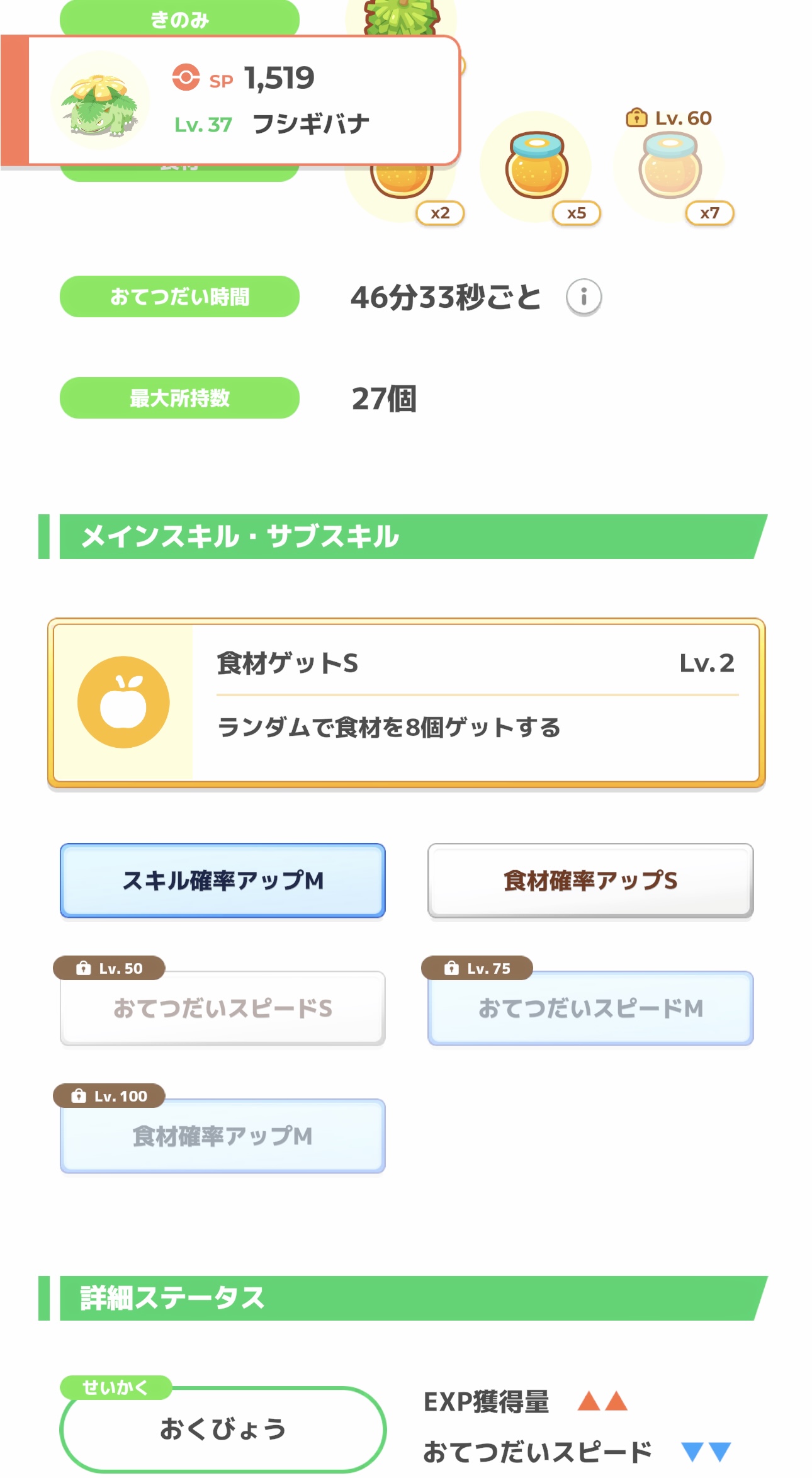Viewport: 812px width, 1478px height.
Task: Tap the locked おてつだいスピードM sub skill
Action: pos(590,1008)
